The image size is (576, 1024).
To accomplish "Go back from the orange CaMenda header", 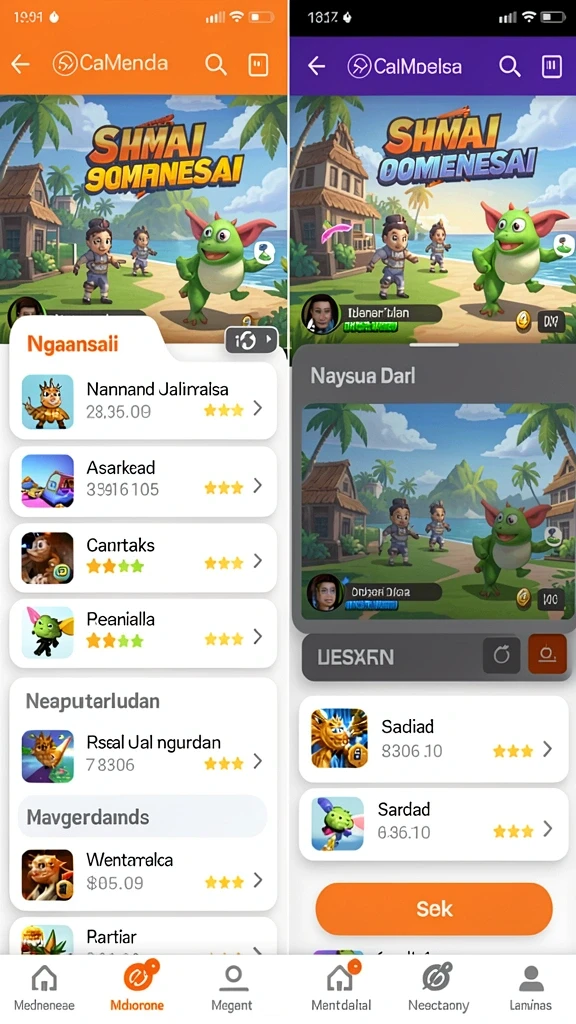I will [20, 64].
